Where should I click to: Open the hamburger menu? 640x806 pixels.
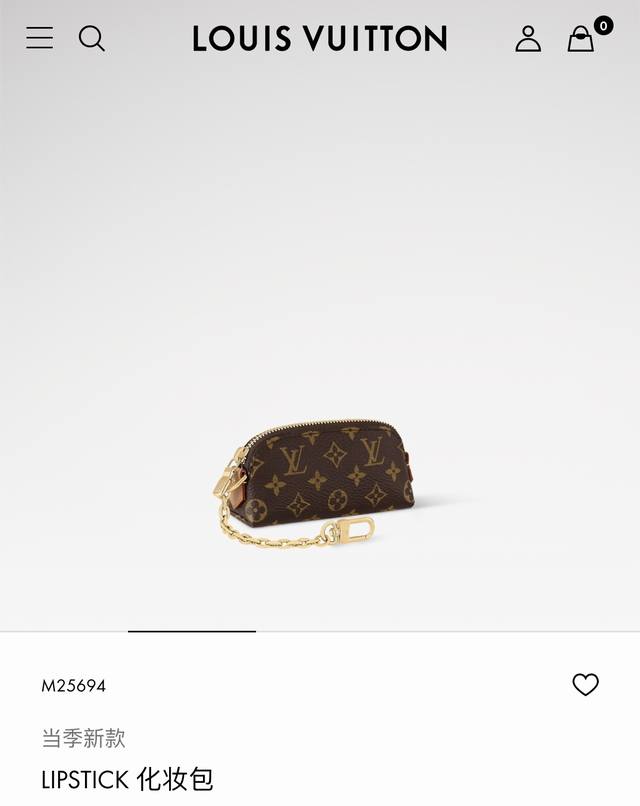tap(39, 38)
